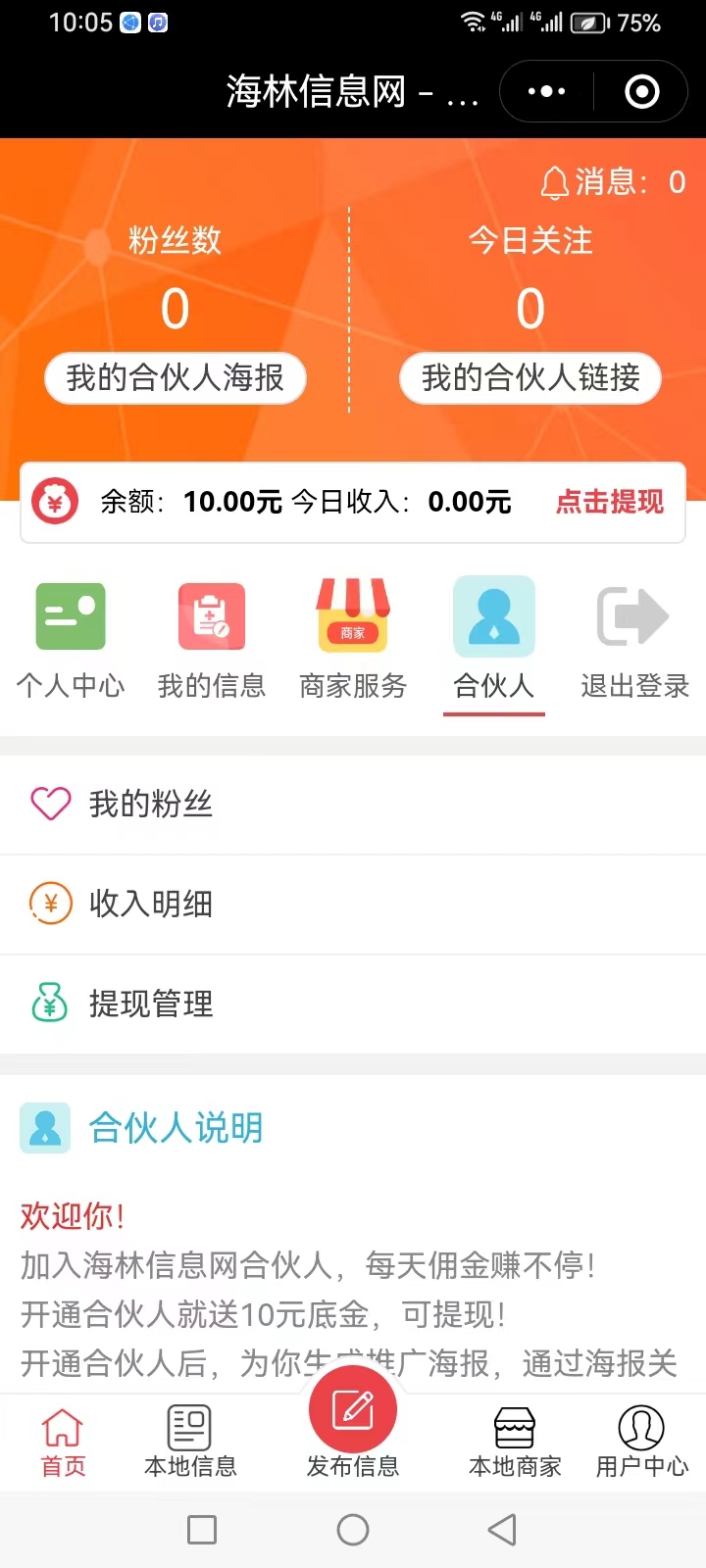Open the mini program more-options menu
This screenshot has width=706, height=1568.
546,92
